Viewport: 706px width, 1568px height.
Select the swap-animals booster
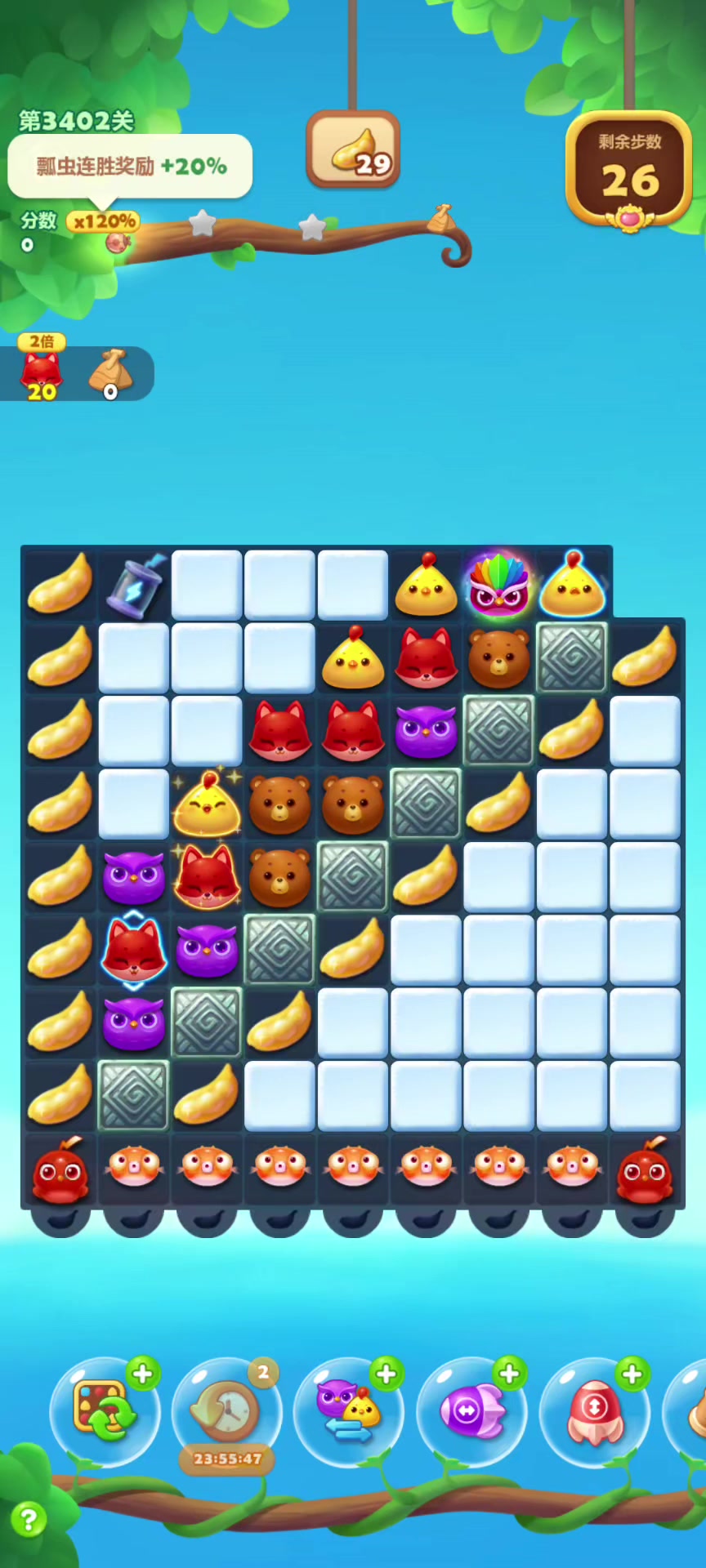pyautogui.click(x=349, y=1411)
